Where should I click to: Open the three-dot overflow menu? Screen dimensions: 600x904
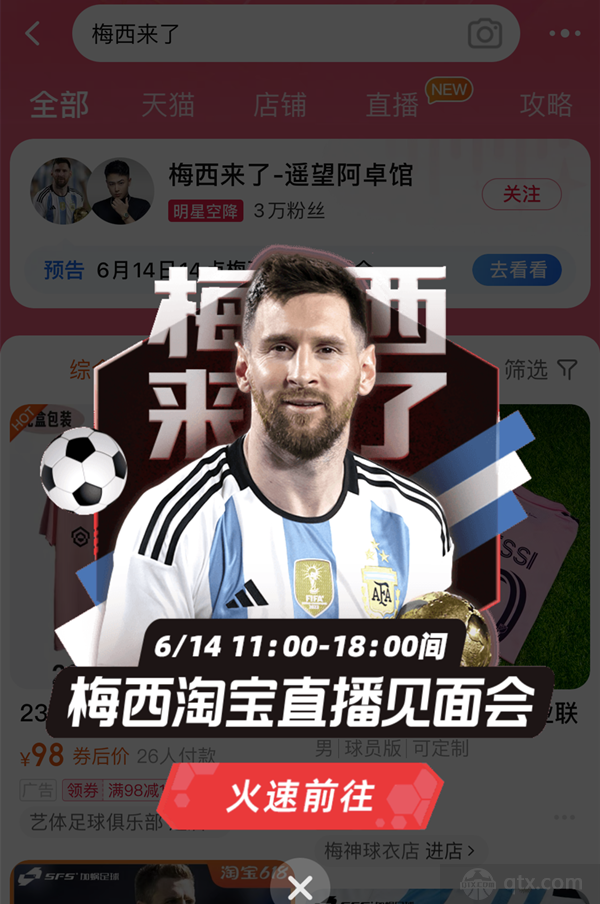[x=564, y=33]
